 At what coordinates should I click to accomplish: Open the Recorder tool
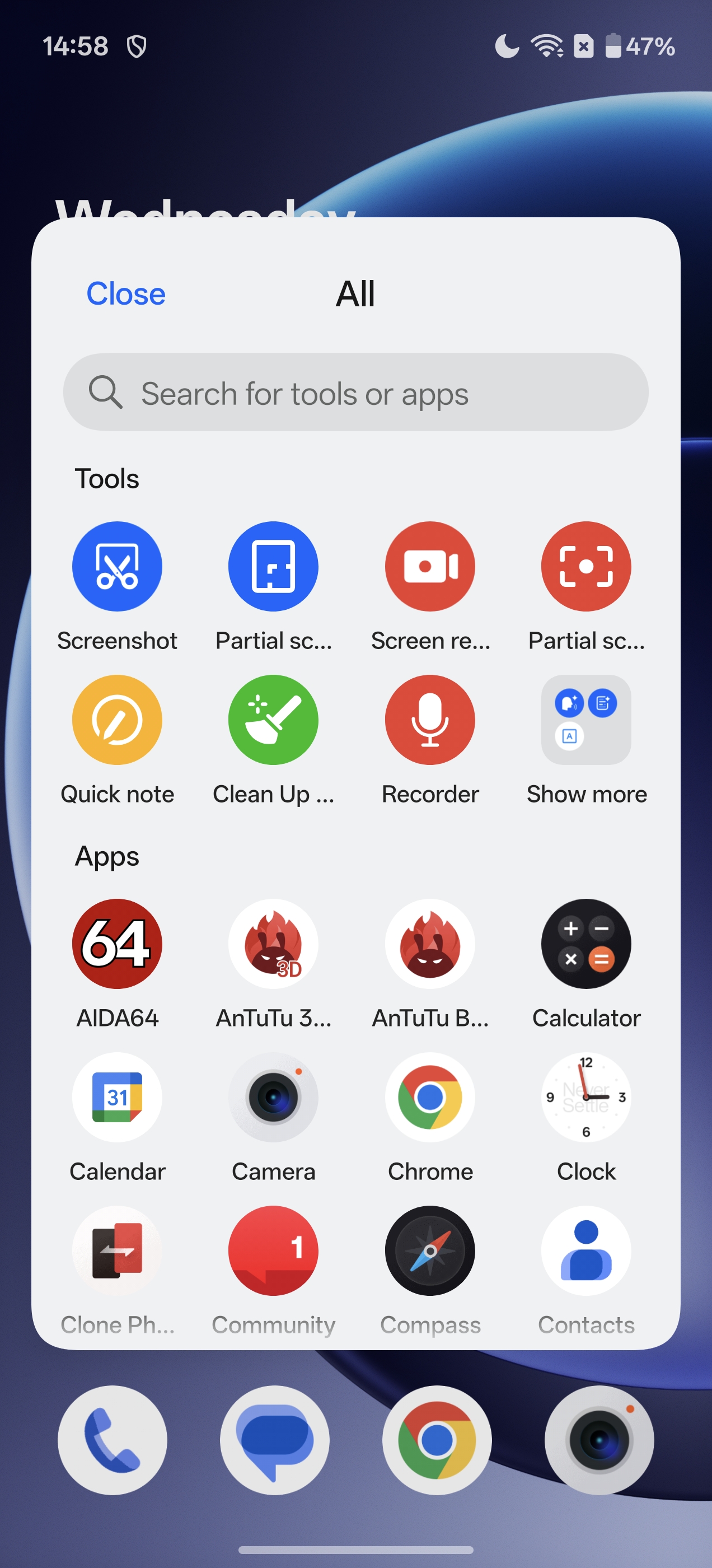point(430,720)
